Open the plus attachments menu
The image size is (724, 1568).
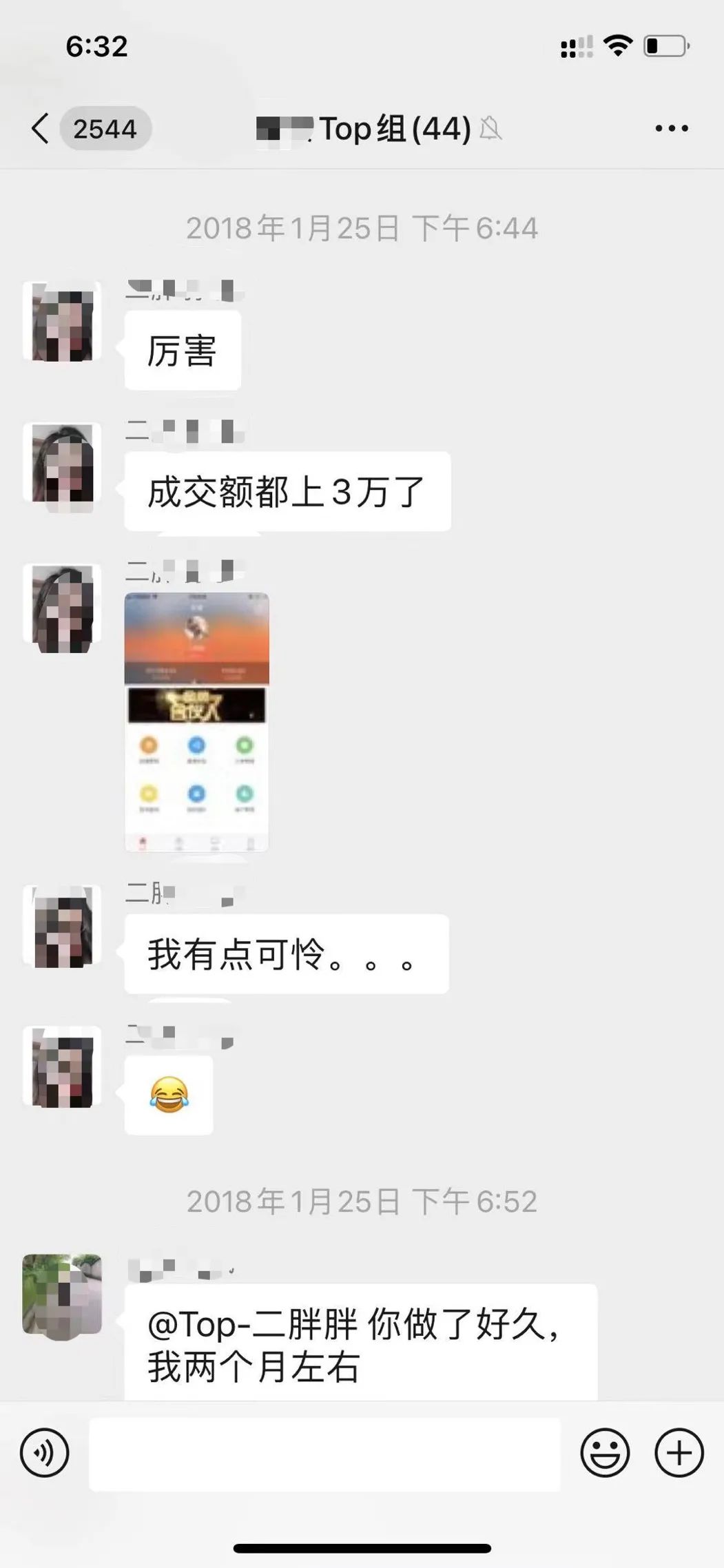coord(679,1453)
